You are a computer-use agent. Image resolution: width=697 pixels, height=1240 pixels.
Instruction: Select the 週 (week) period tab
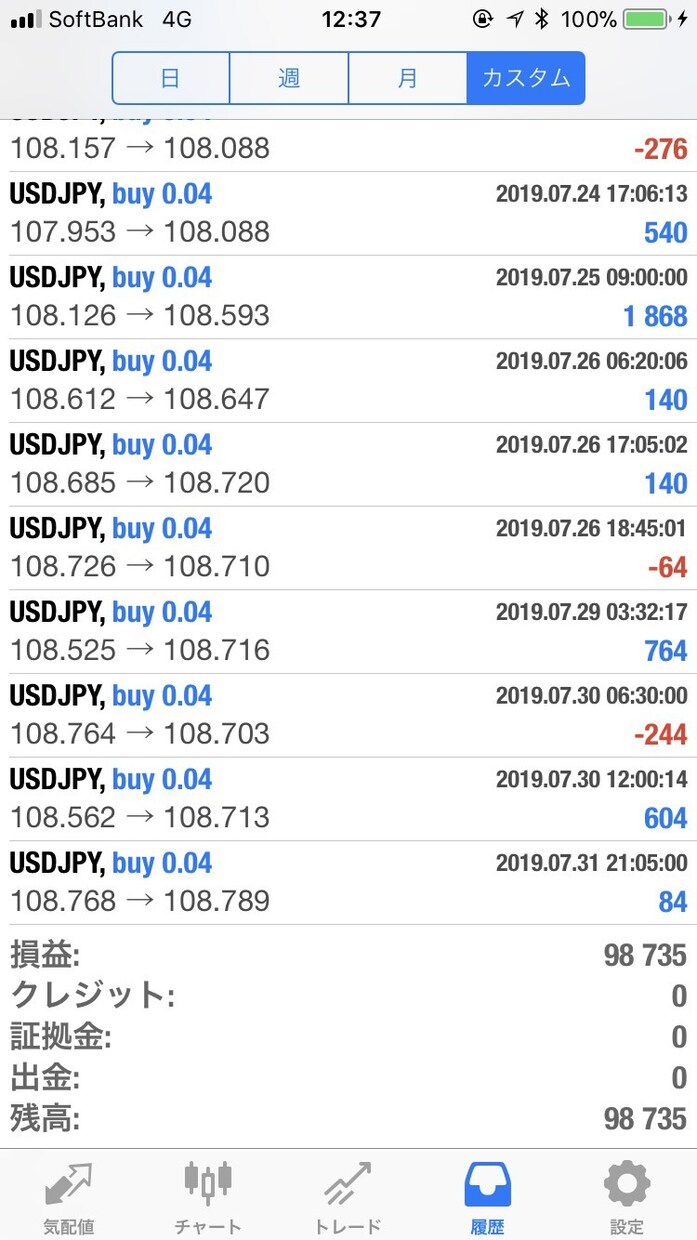point(289,78)
